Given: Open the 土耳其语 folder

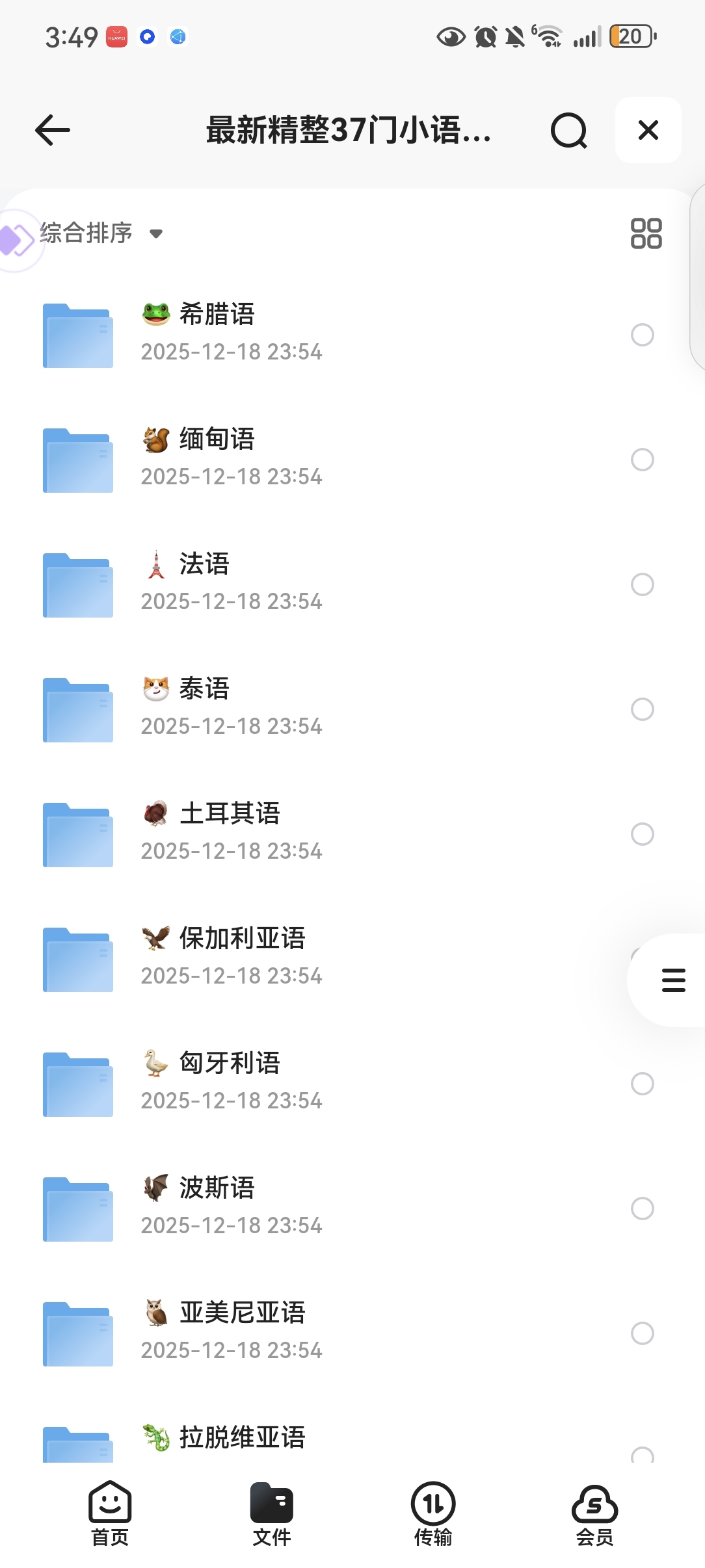Looking at the screenshot, I should coord(230,814).
